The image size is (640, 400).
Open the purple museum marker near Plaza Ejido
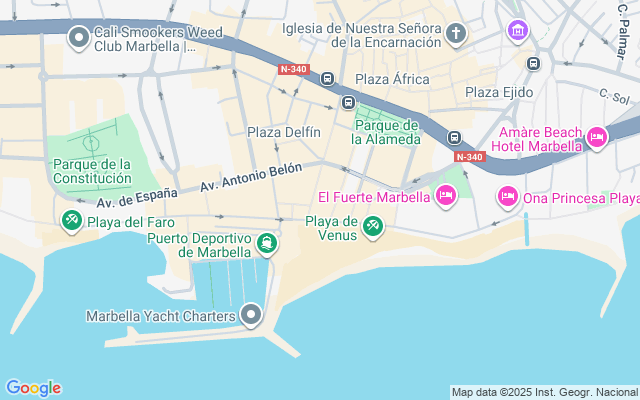coord(517,31)
